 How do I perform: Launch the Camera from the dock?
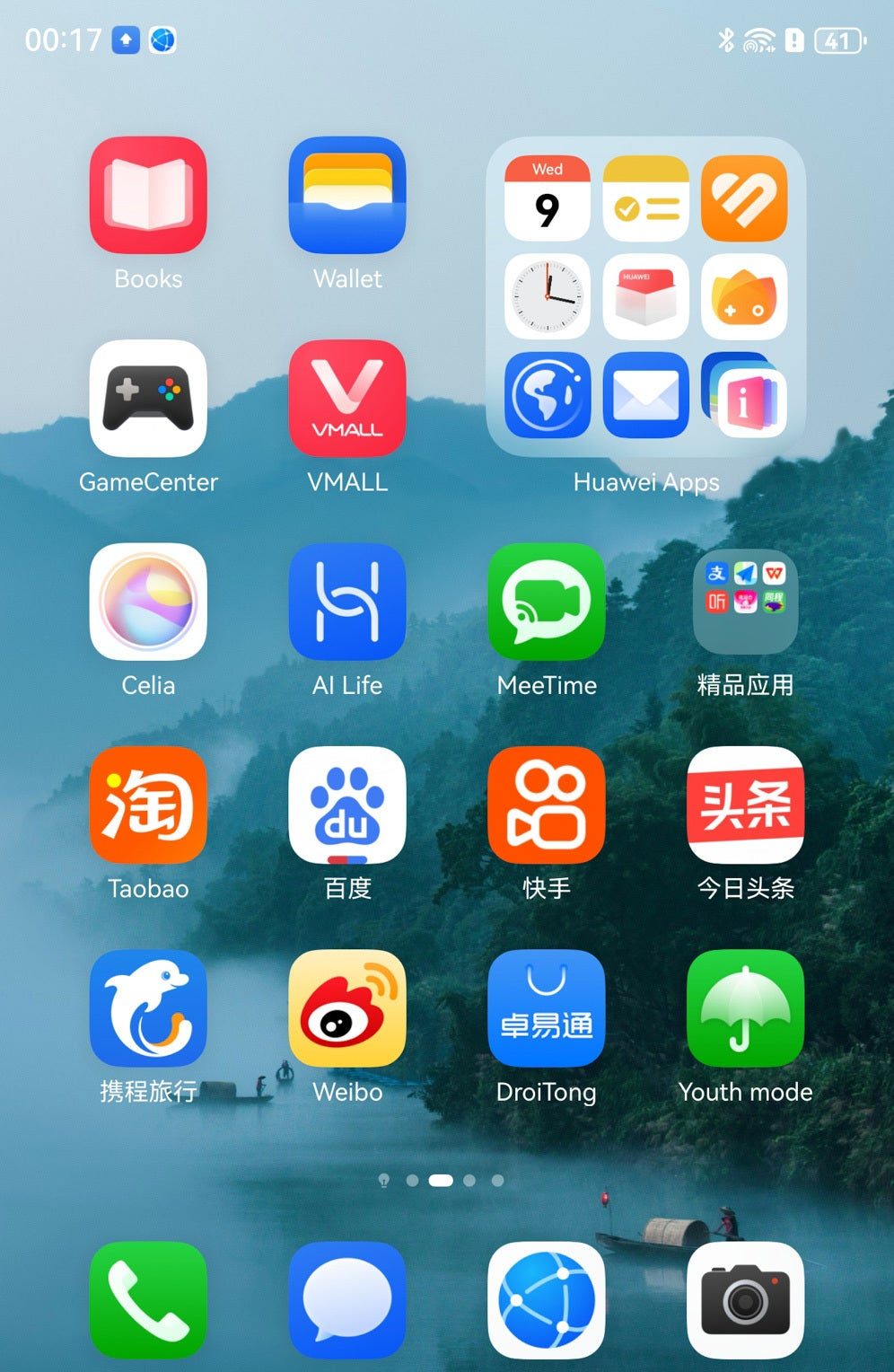pyautogui.click(x=745, y=1300)
